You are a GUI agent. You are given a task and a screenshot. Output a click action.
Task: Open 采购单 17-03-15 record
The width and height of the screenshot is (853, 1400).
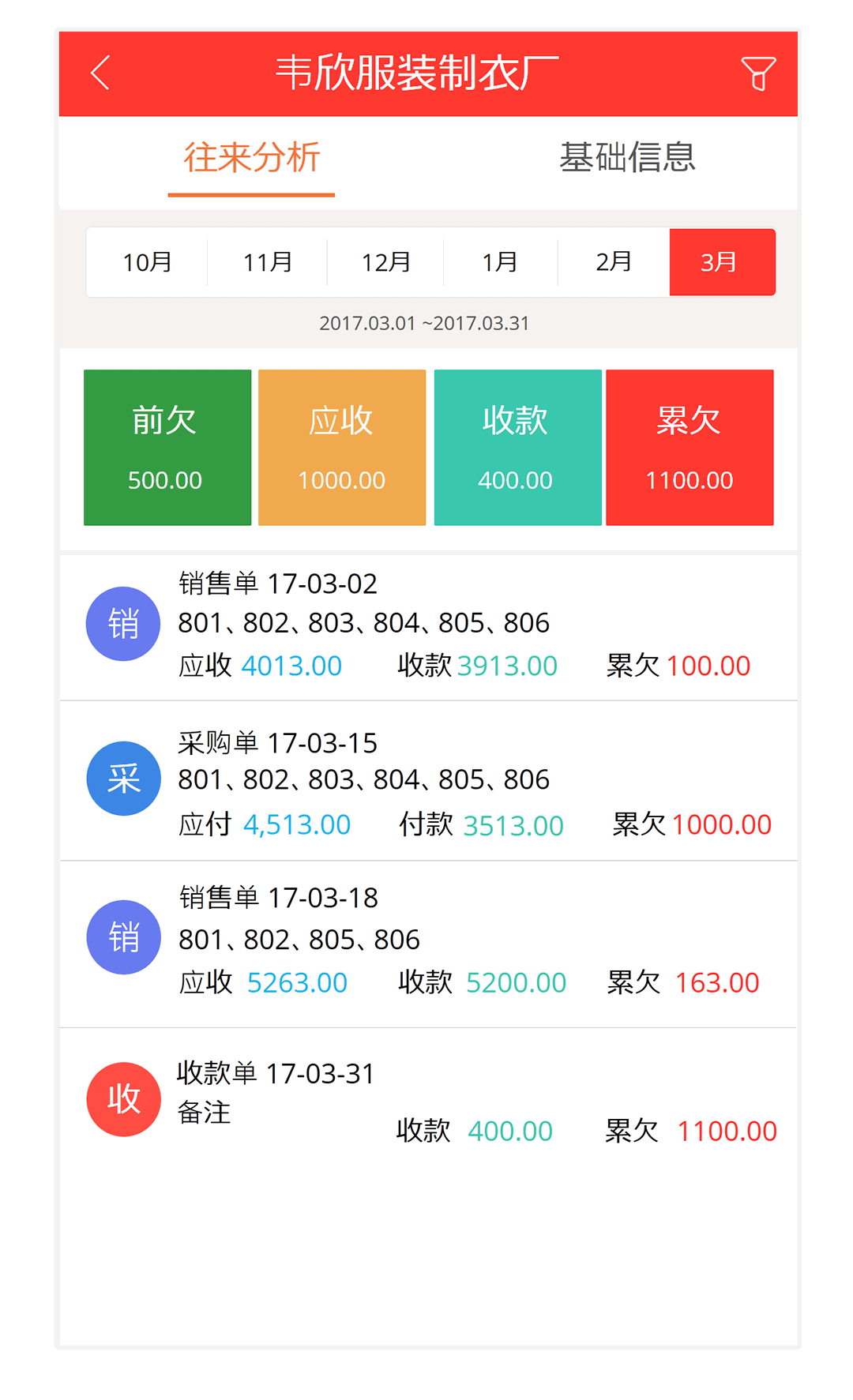coord(428,781)
